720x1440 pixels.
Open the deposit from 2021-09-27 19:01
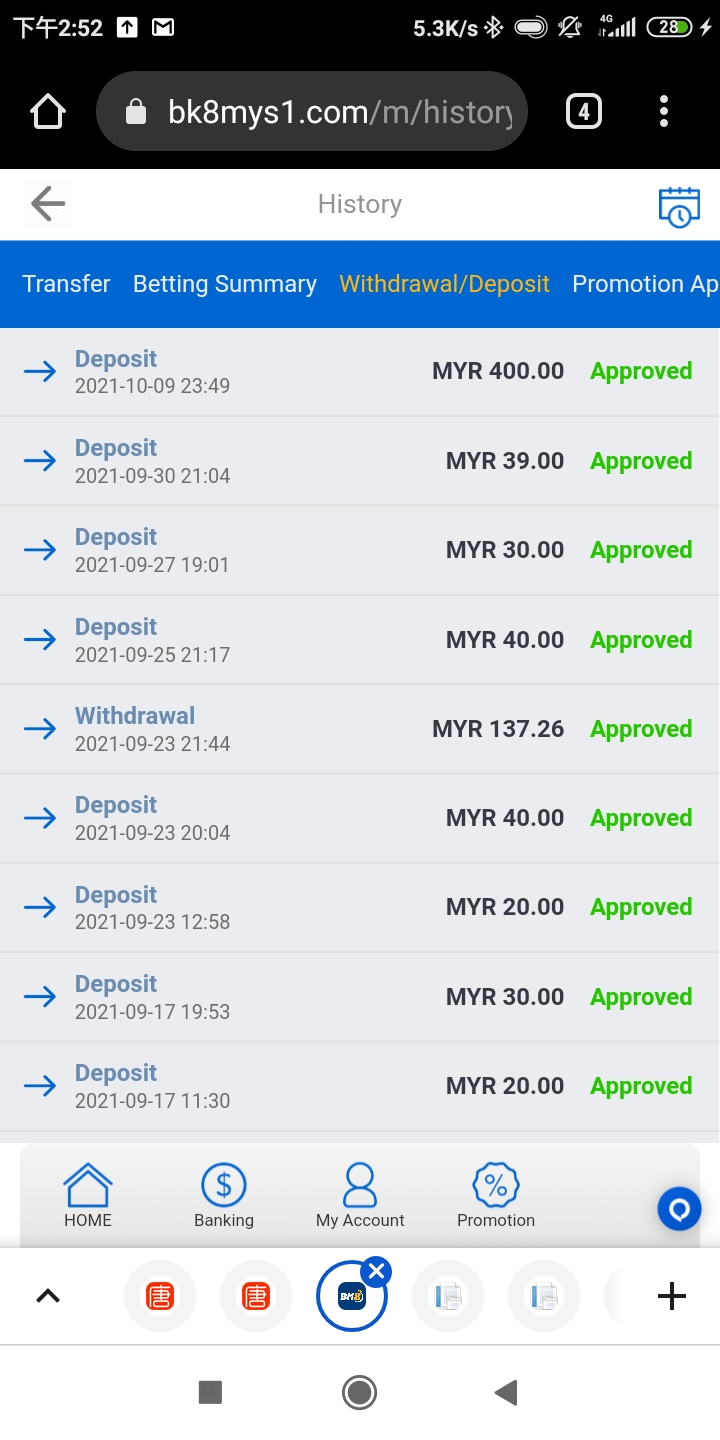(x=359, y=550)
